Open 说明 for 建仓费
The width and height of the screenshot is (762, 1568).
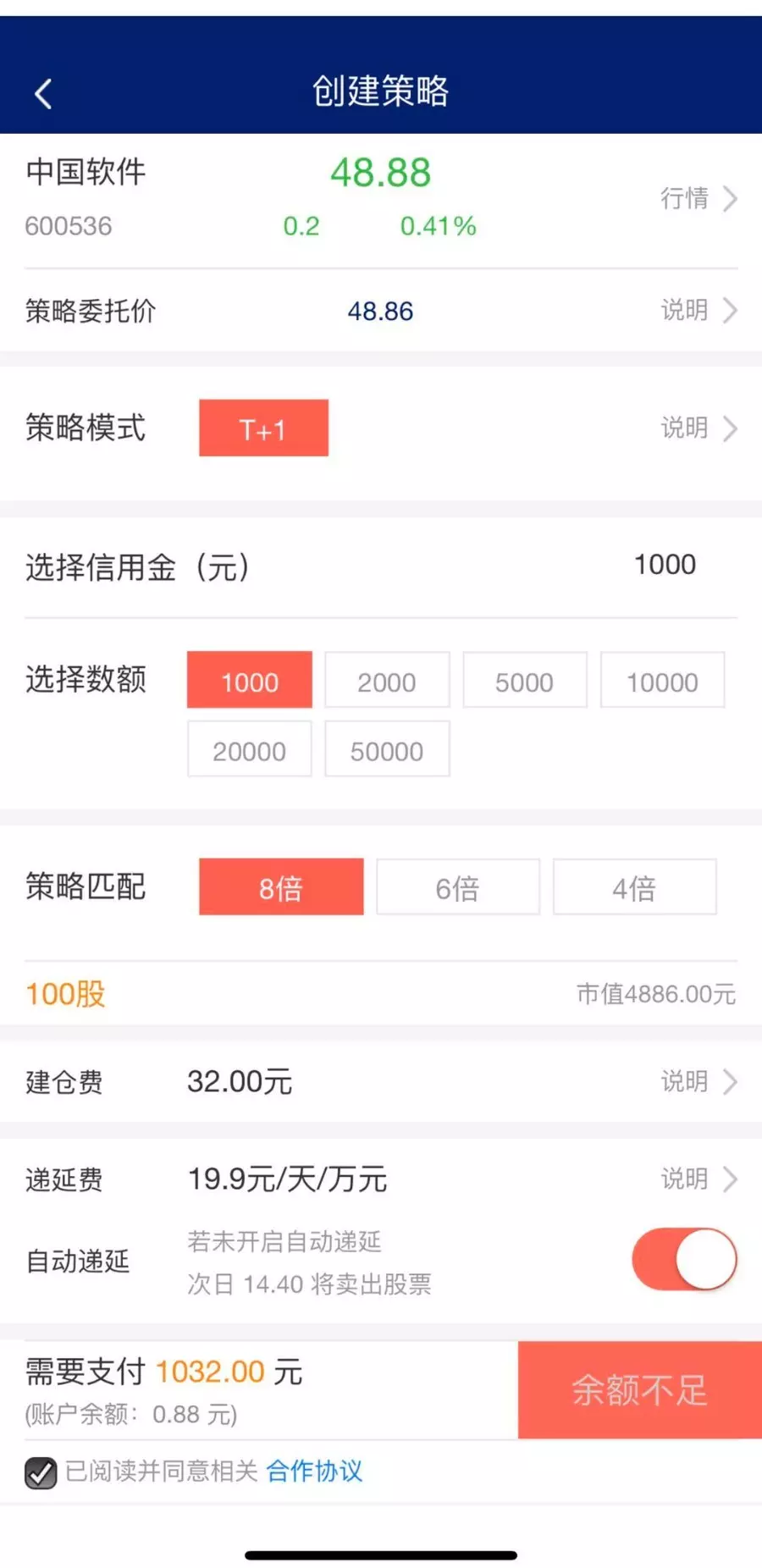[x=698, y=1081]
